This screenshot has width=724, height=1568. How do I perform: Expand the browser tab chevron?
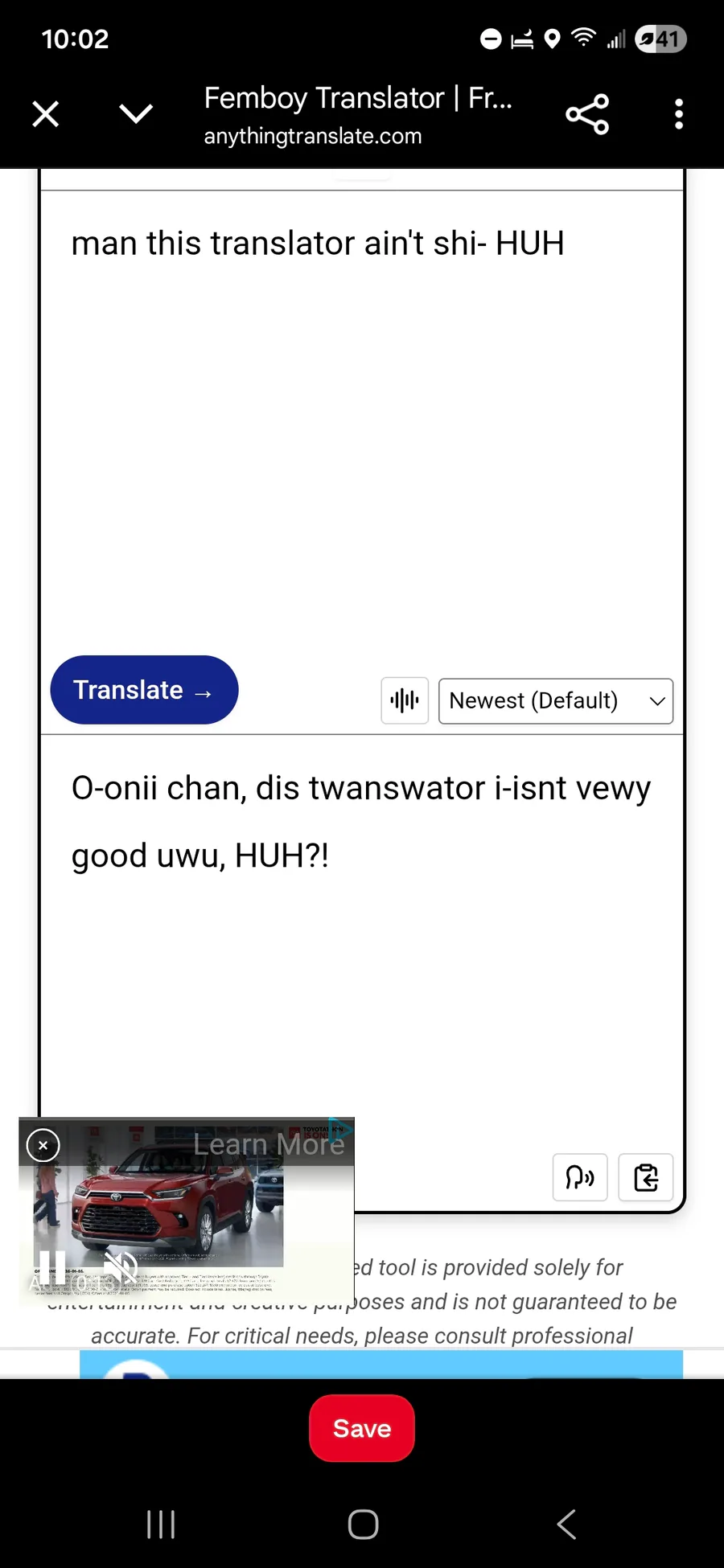click(x=136, y=113)
